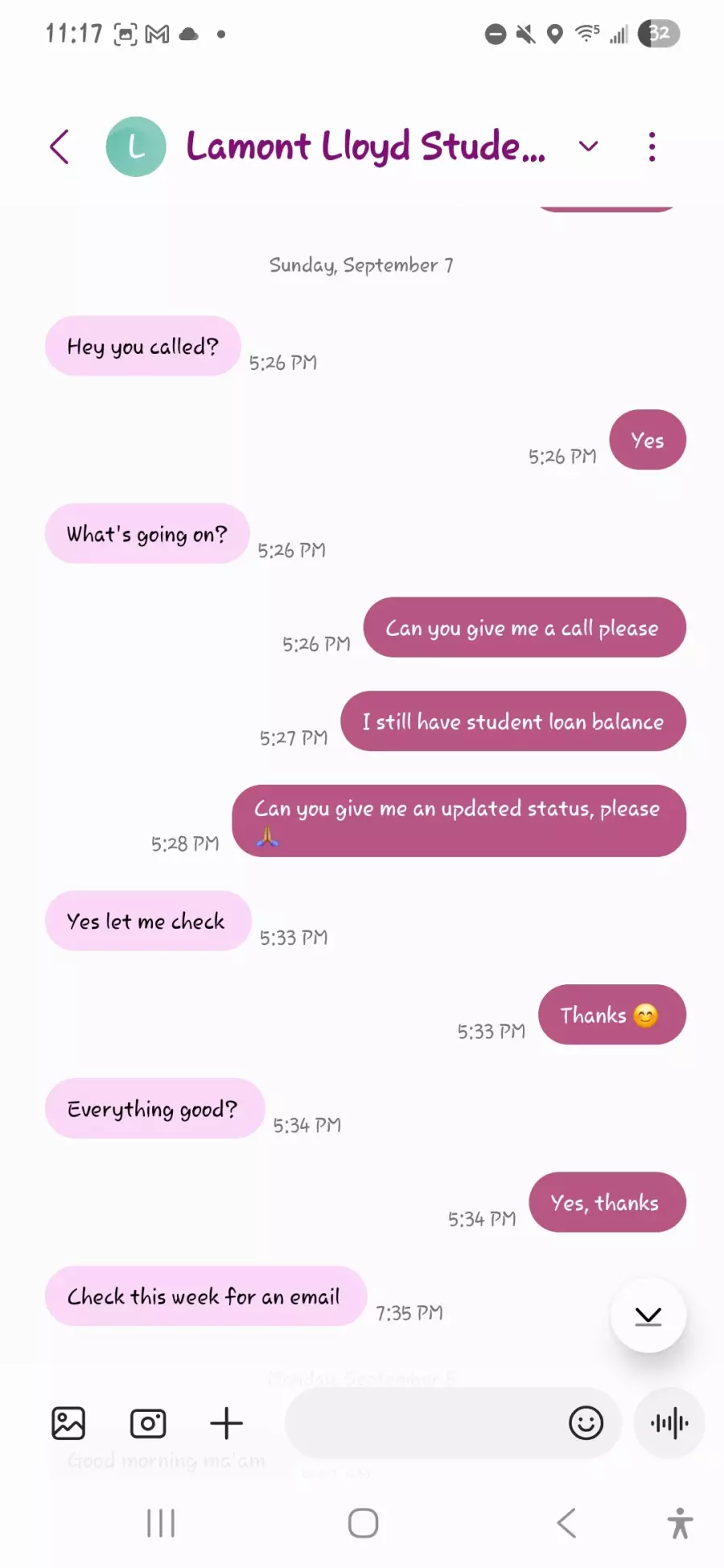This screenshot has width=724, height=1568.
Task: Expand the conversation details chevron
Action: click(589, 146)
